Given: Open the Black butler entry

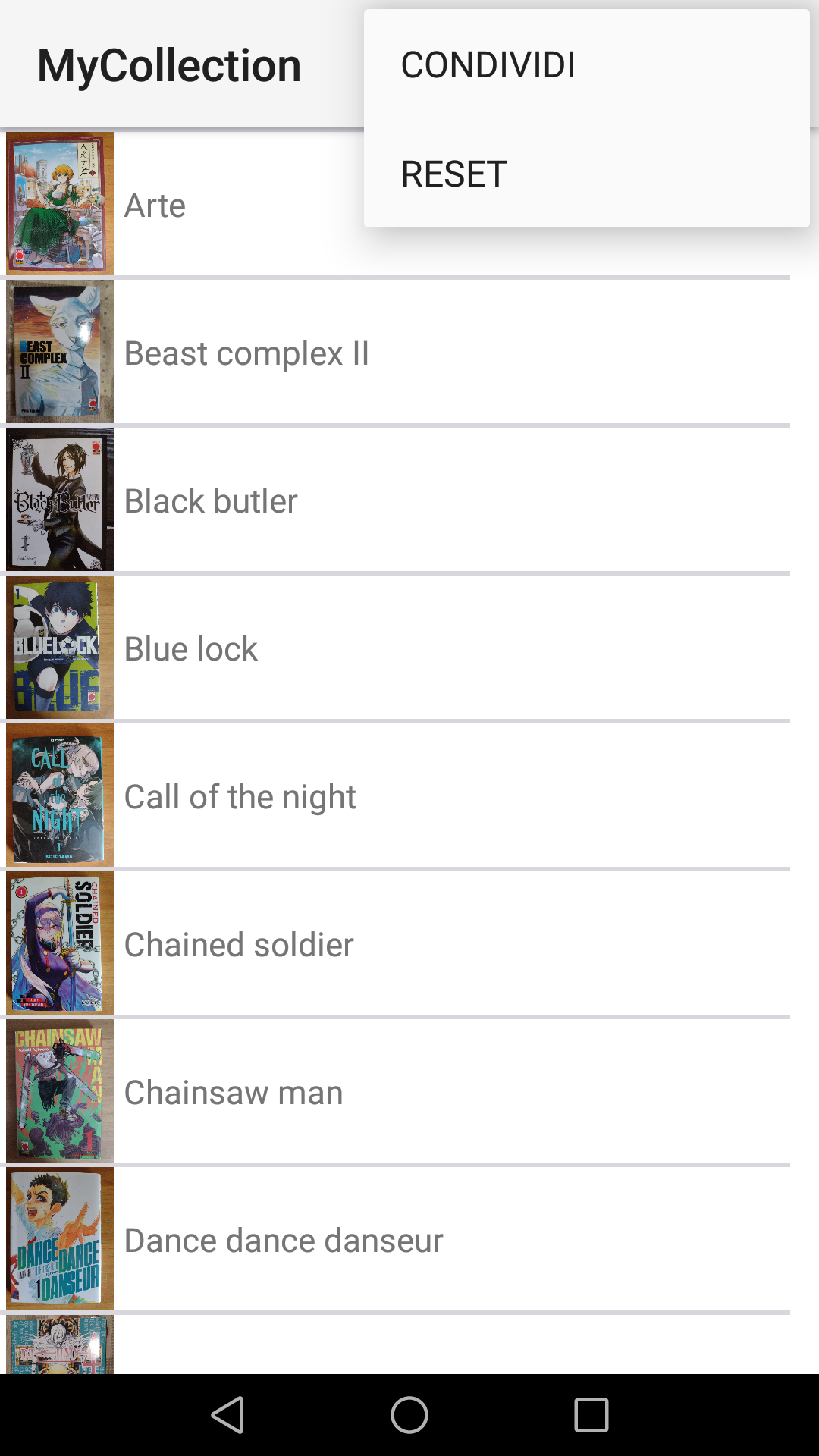Looking at the screenshot, I should 211,501.
